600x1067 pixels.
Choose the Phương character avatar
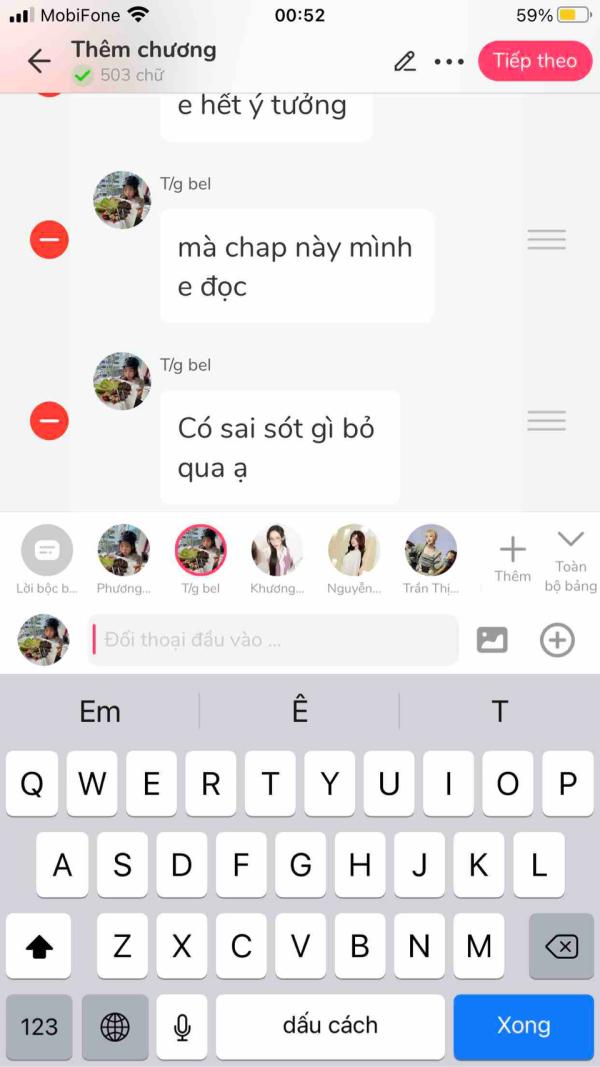pyautogui.click(x=124, y=551)
